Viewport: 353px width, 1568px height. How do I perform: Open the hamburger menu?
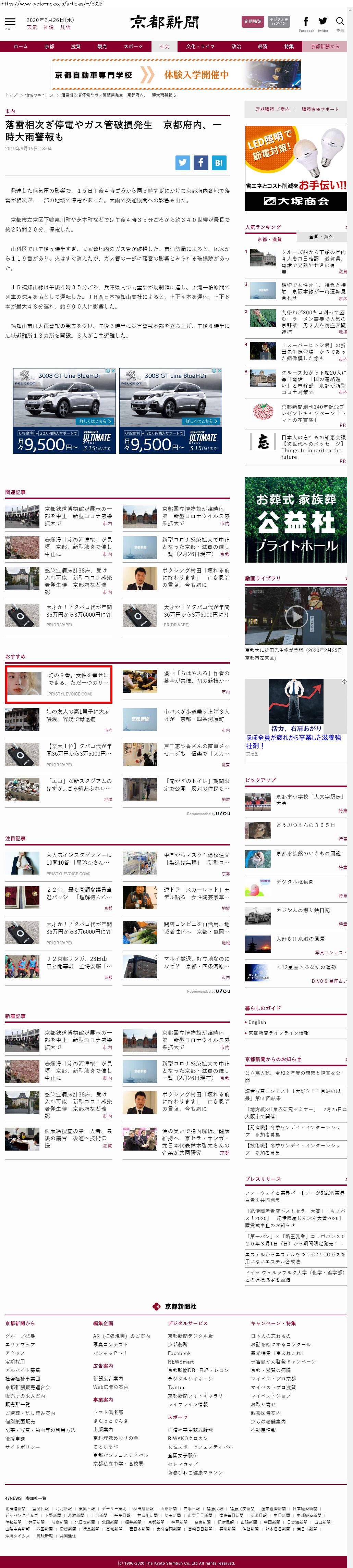pyautogui.click(x=10, y=23)
